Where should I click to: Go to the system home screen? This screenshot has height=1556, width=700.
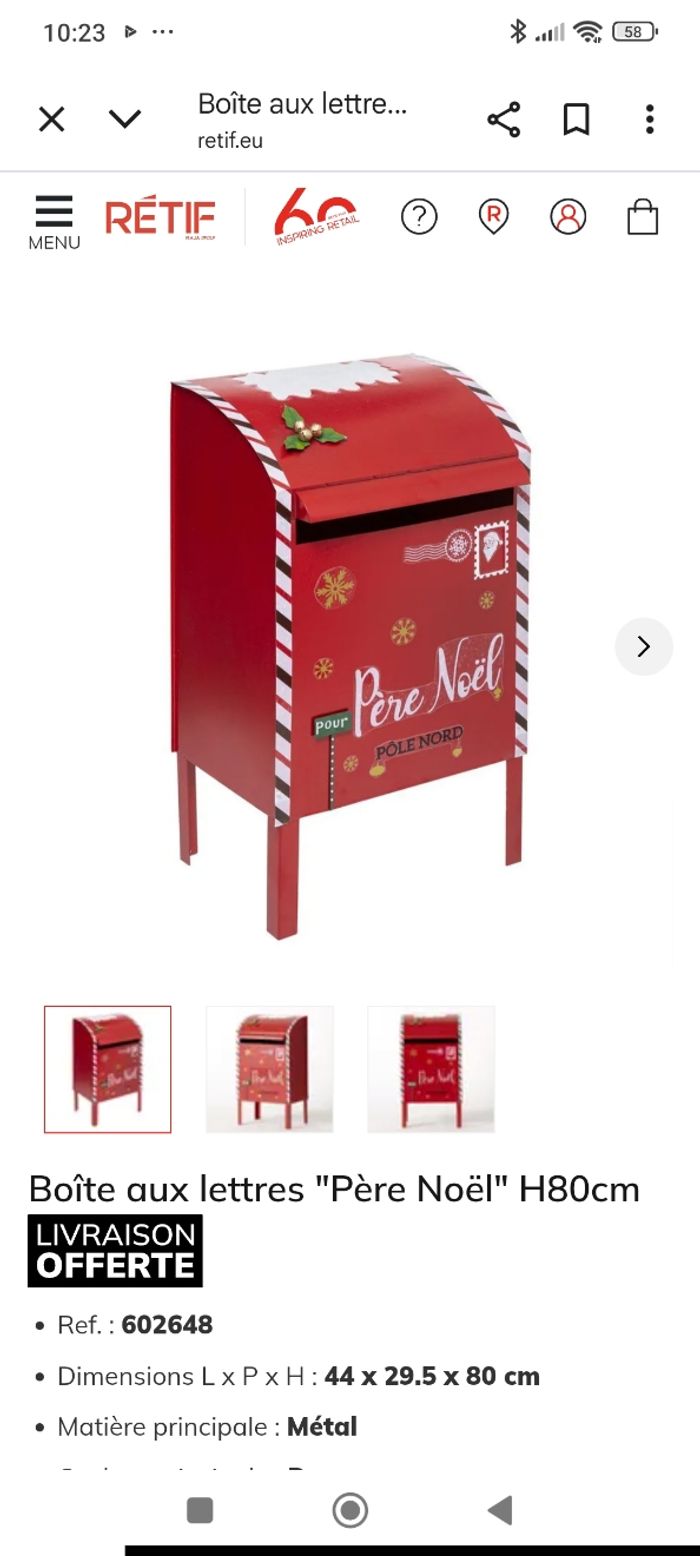click(350, 1510)
